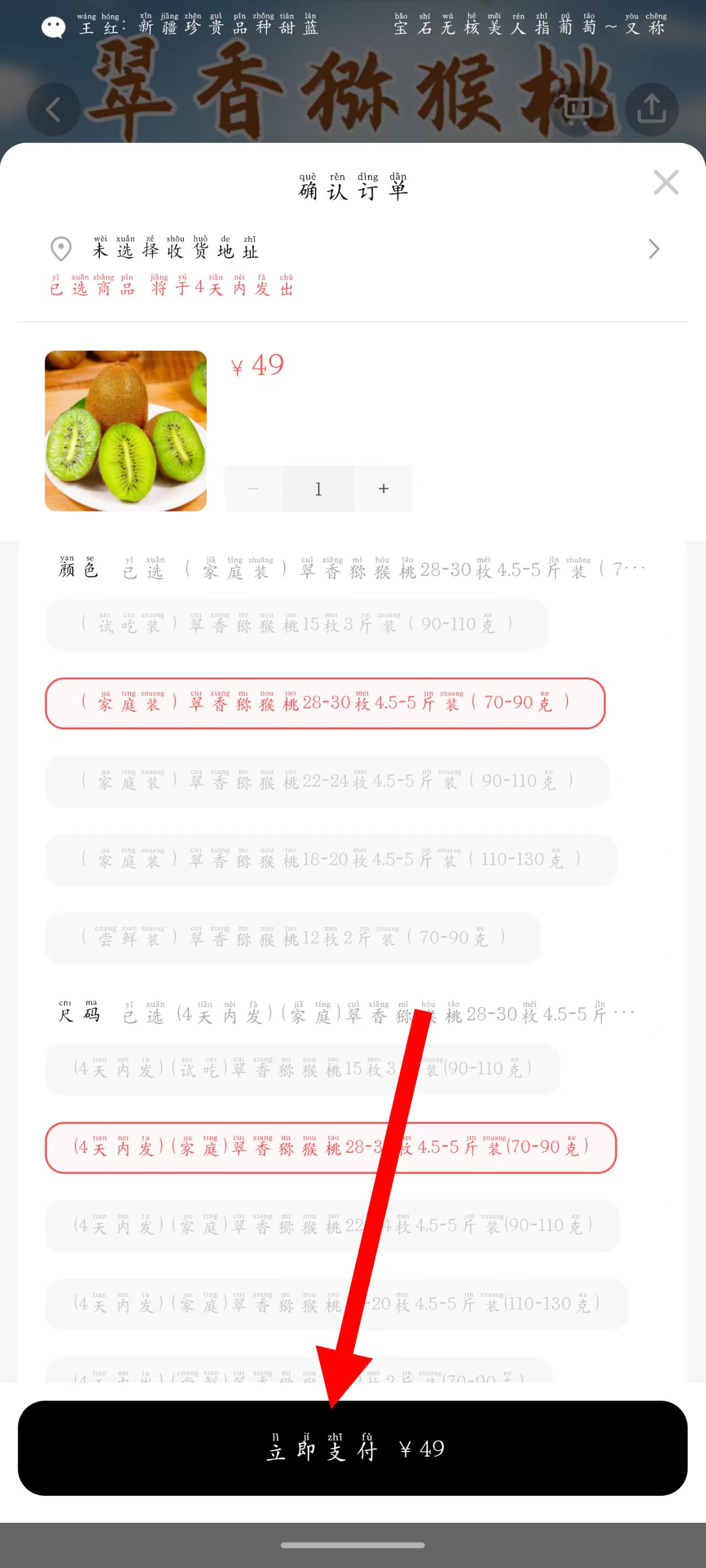Go back using the top-left arrow
Image resolution: width=706 pixels, height=1568 pixels.
54,110
